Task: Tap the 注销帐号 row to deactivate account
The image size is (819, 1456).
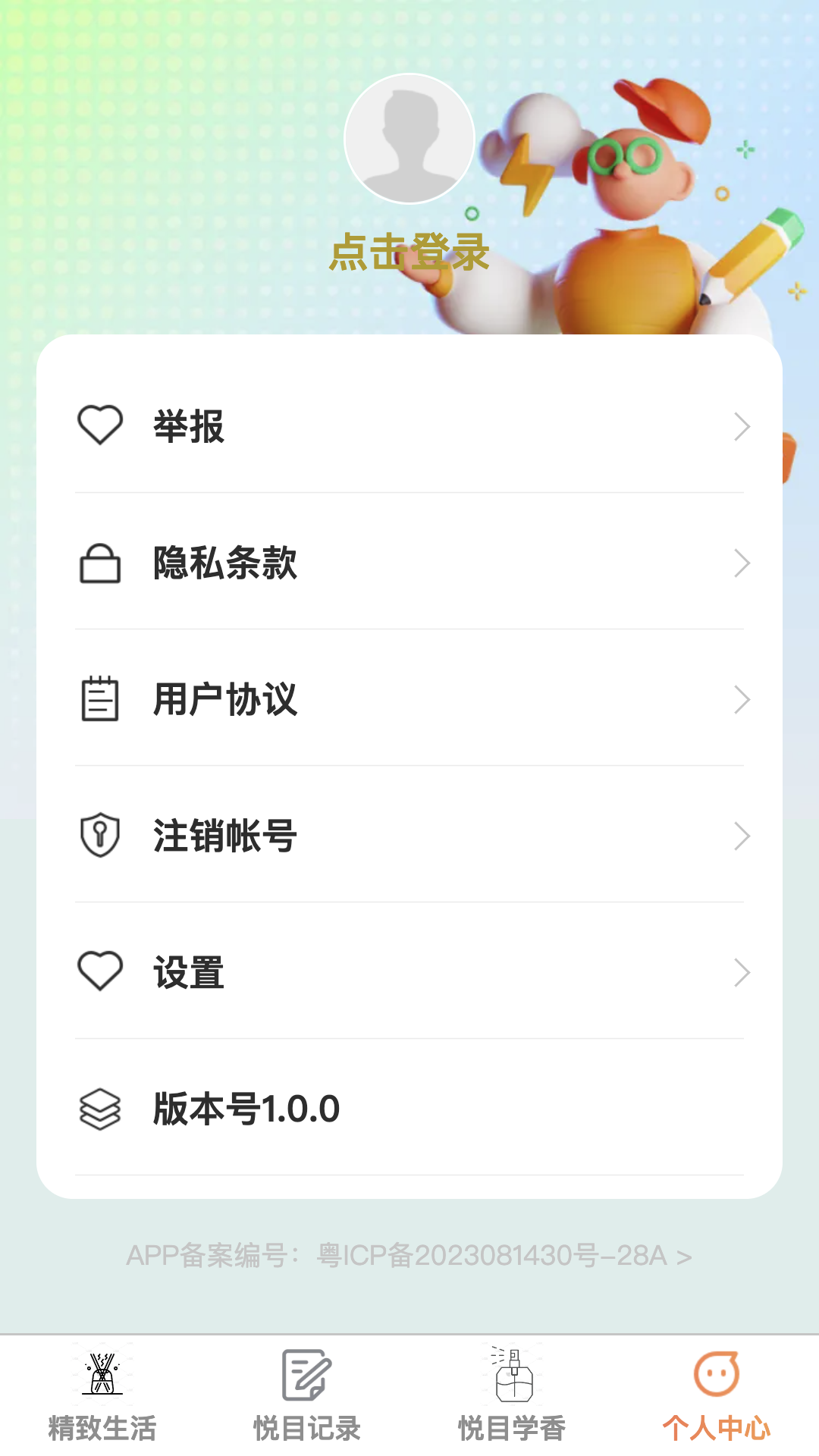Action: pyautogui.click(x=409, y=836)
